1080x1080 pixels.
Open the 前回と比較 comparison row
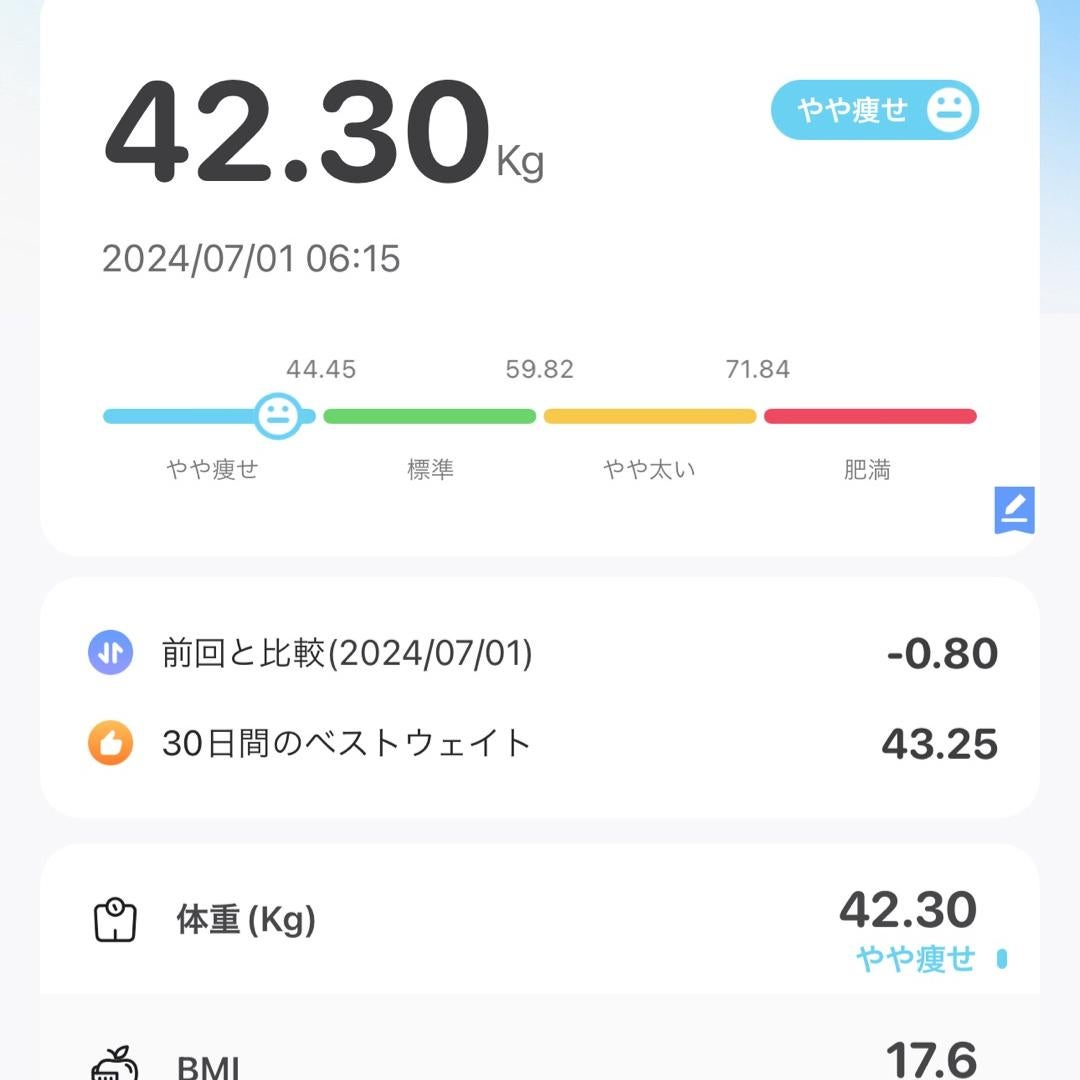point(540,654)
